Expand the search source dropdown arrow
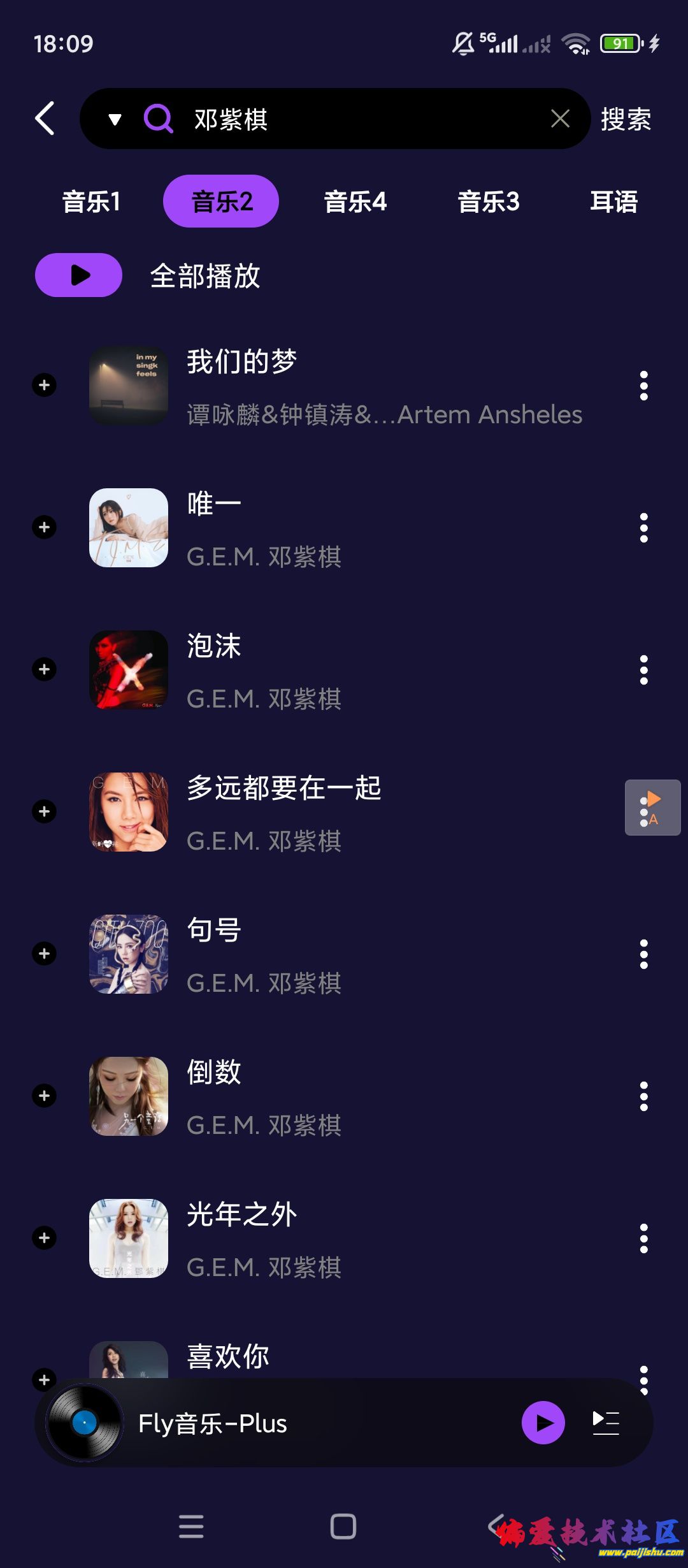 (115, 119)
